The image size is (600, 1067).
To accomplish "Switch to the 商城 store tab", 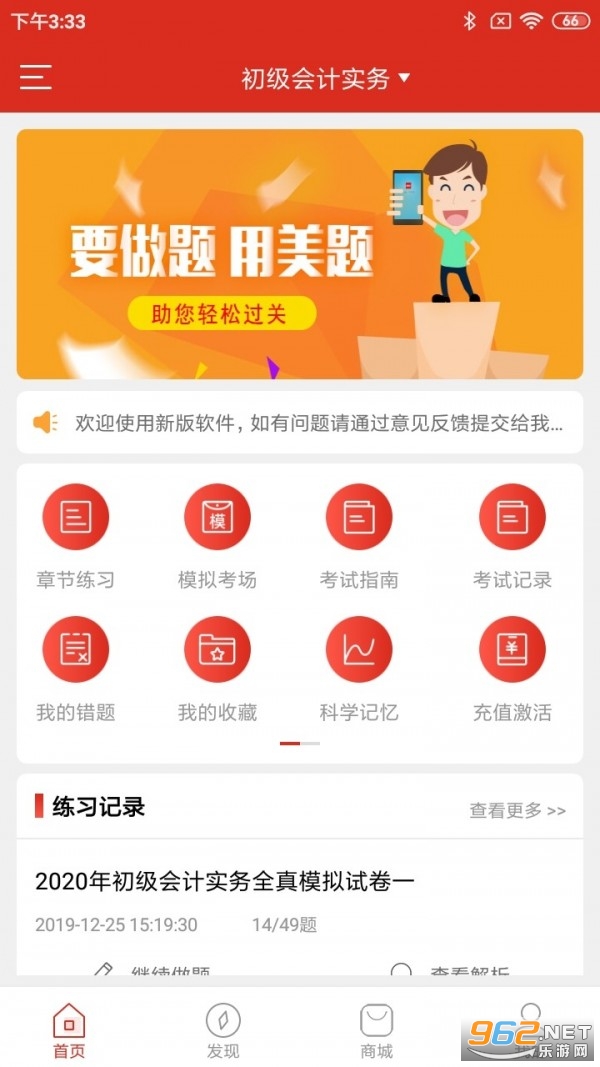I will click(x=377, y=1030).
